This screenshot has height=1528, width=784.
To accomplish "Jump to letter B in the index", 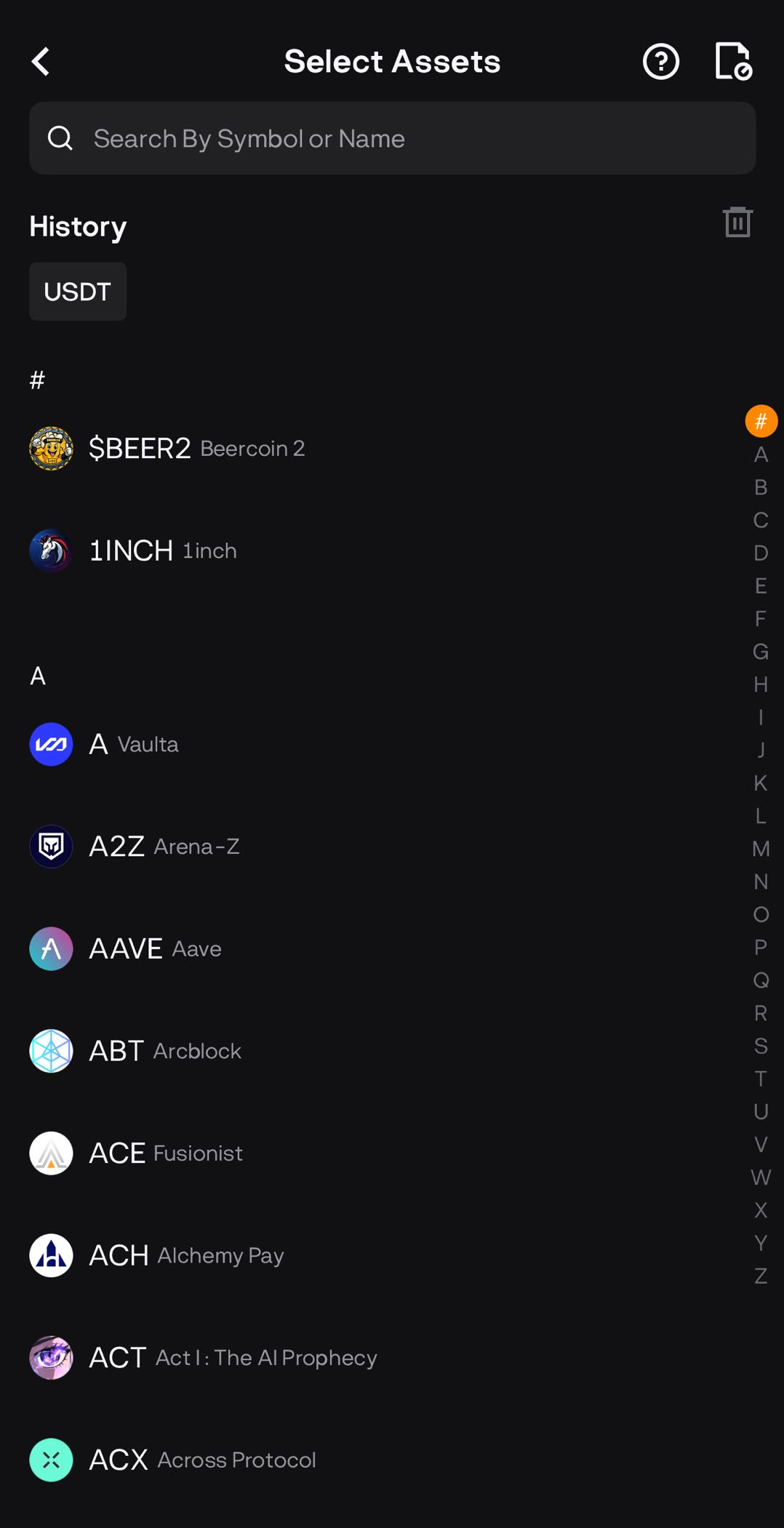I will (761, 487).
